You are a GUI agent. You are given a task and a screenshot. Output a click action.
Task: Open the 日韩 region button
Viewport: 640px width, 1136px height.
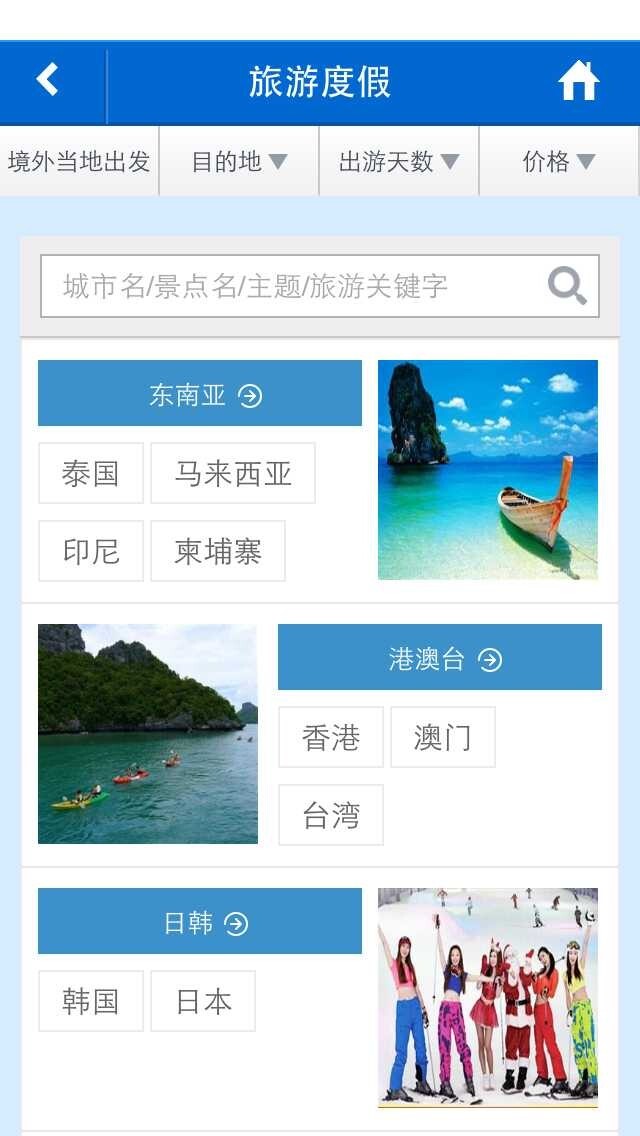click(200, 923)
